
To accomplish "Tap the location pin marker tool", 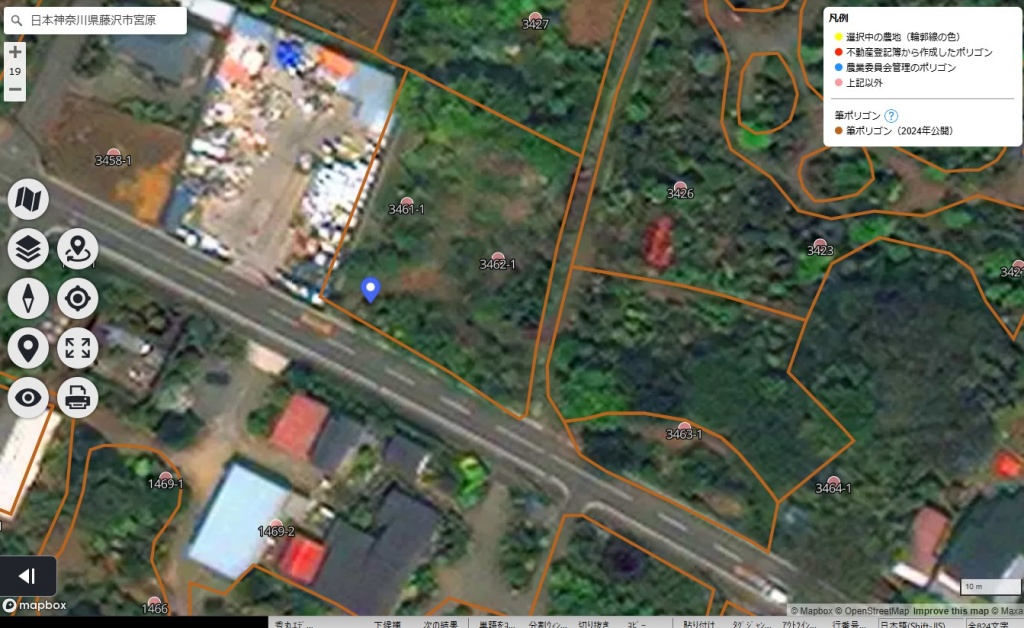I will point(28,348).
